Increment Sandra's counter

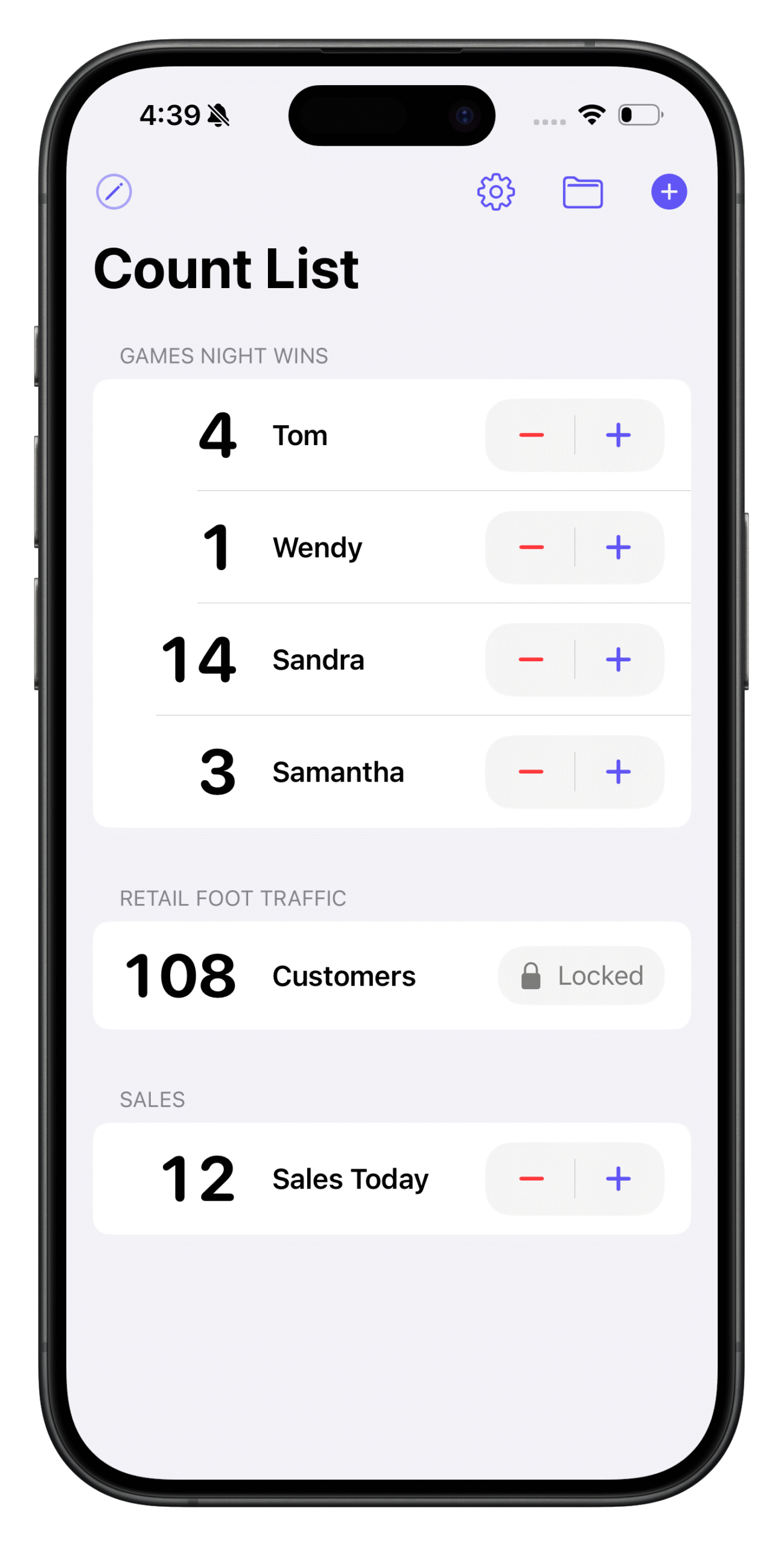(x=619, y=659)
